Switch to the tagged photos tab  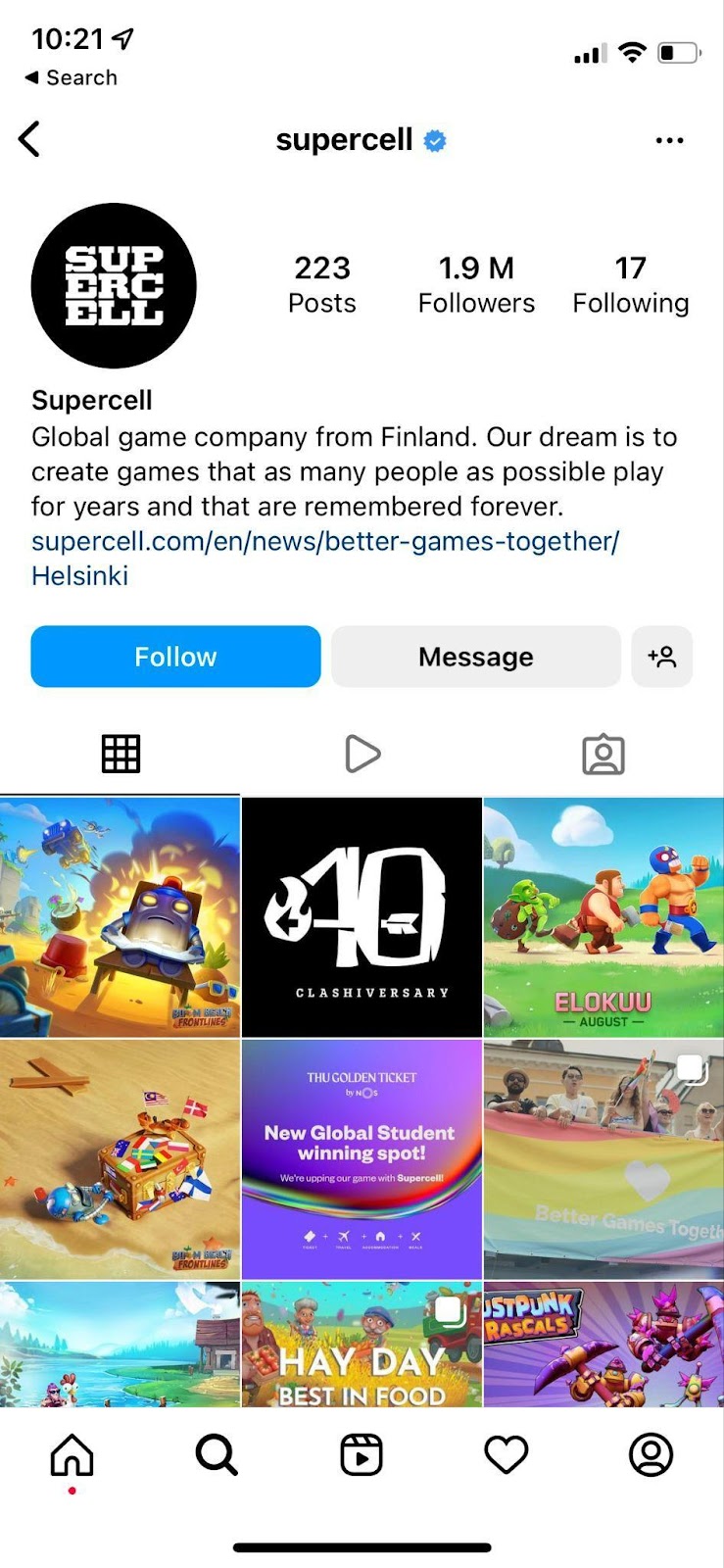[x=603, y=754]
